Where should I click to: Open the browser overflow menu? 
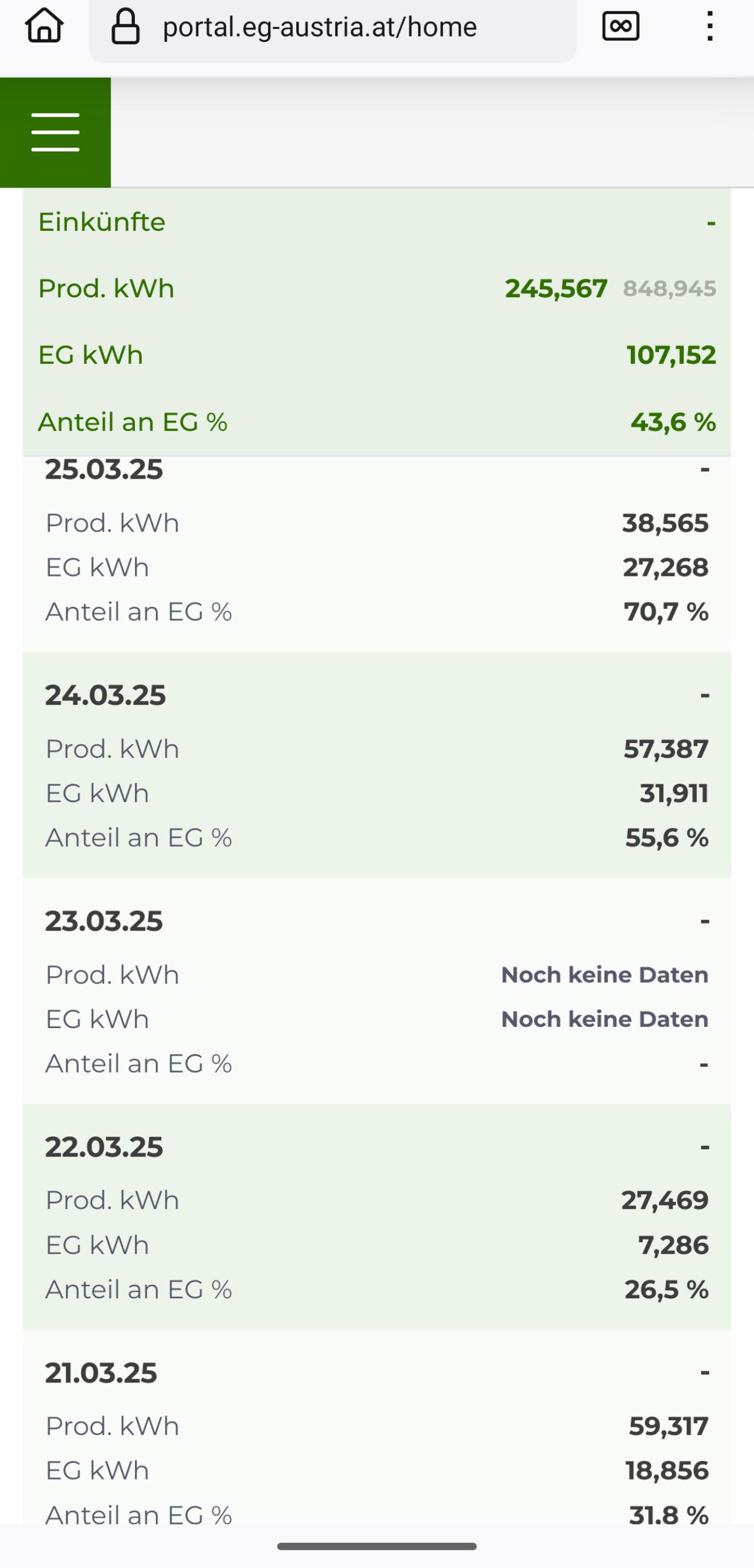coord(710,26)
